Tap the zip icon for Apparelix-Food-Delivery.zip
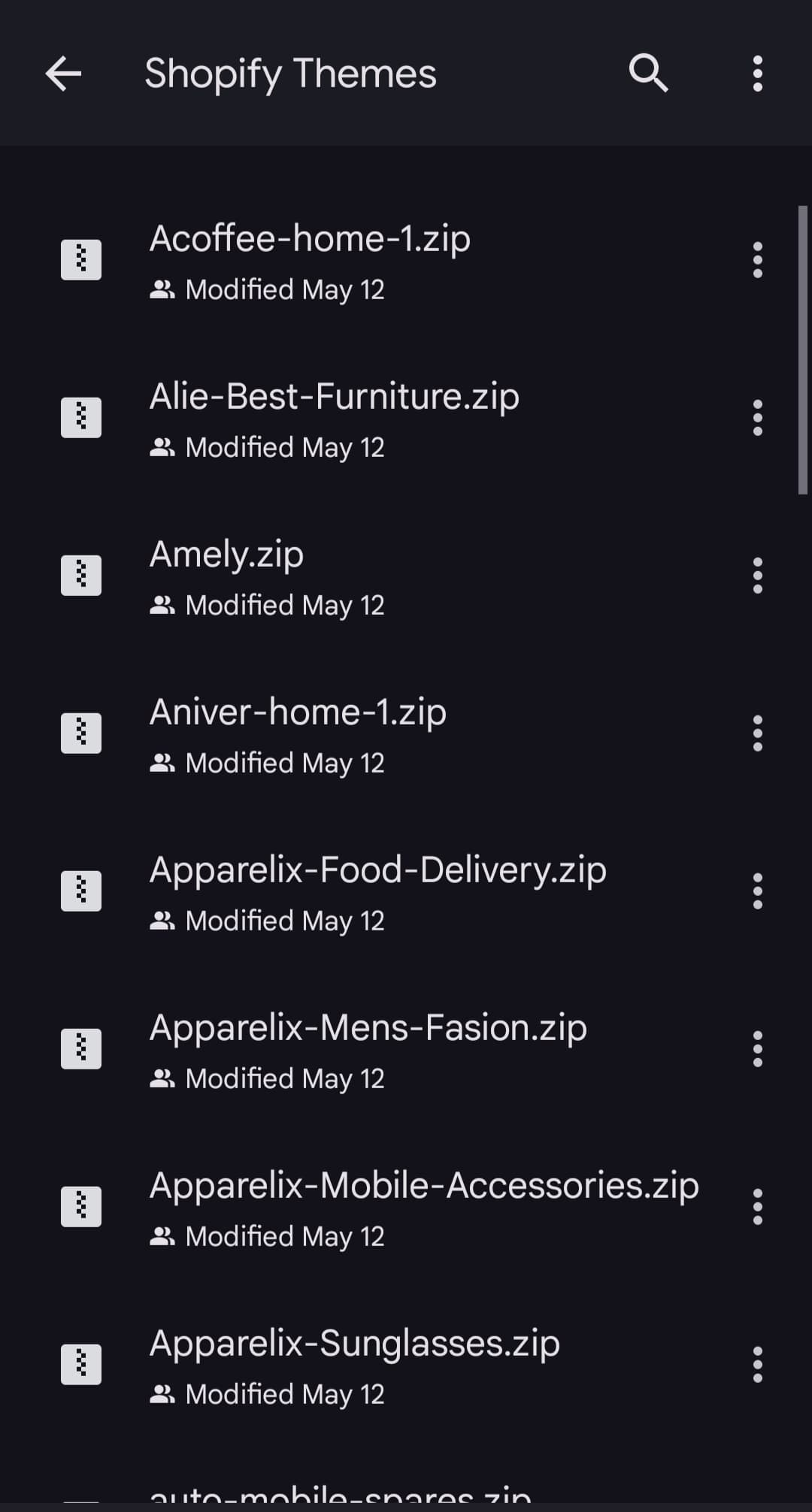 [81, 890]
